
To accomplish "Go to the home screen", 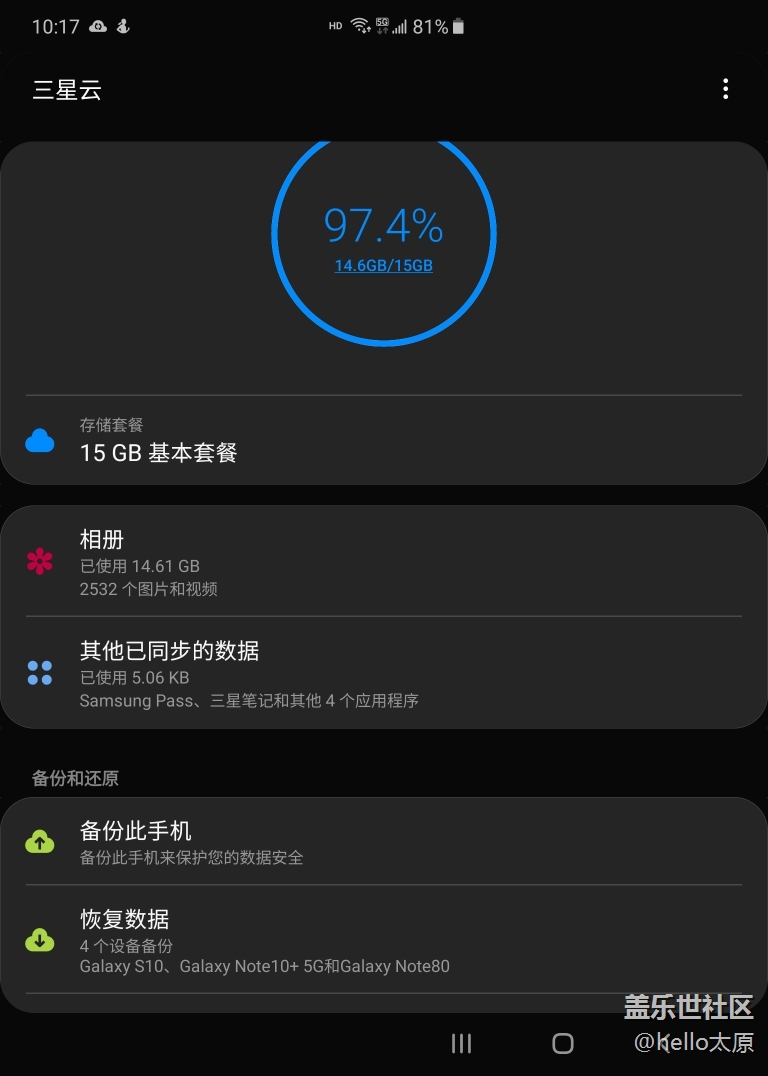I will pos(563,1044).
